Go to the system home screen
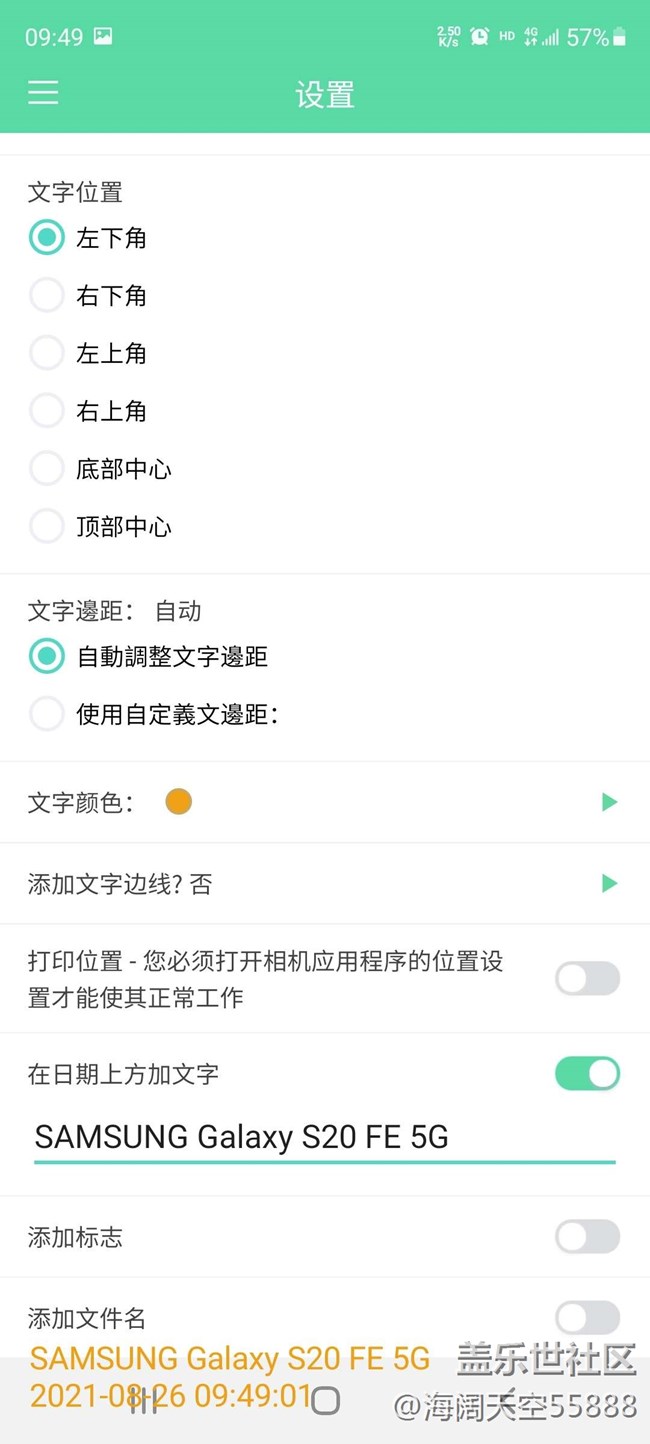The height and width of the screenshot is (1444, 650). (x=325, y=1400)
